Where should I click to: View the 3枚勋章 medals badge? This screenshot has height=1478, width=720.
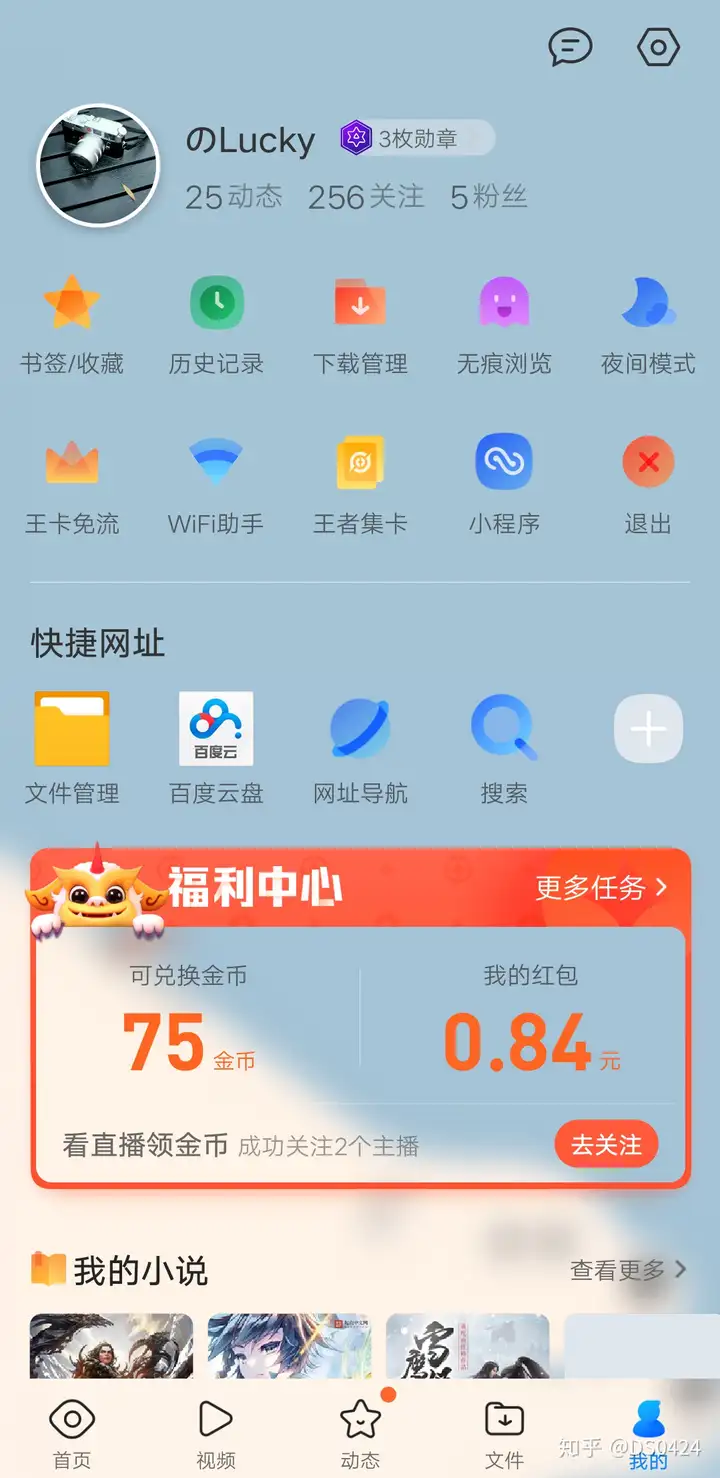416,138
